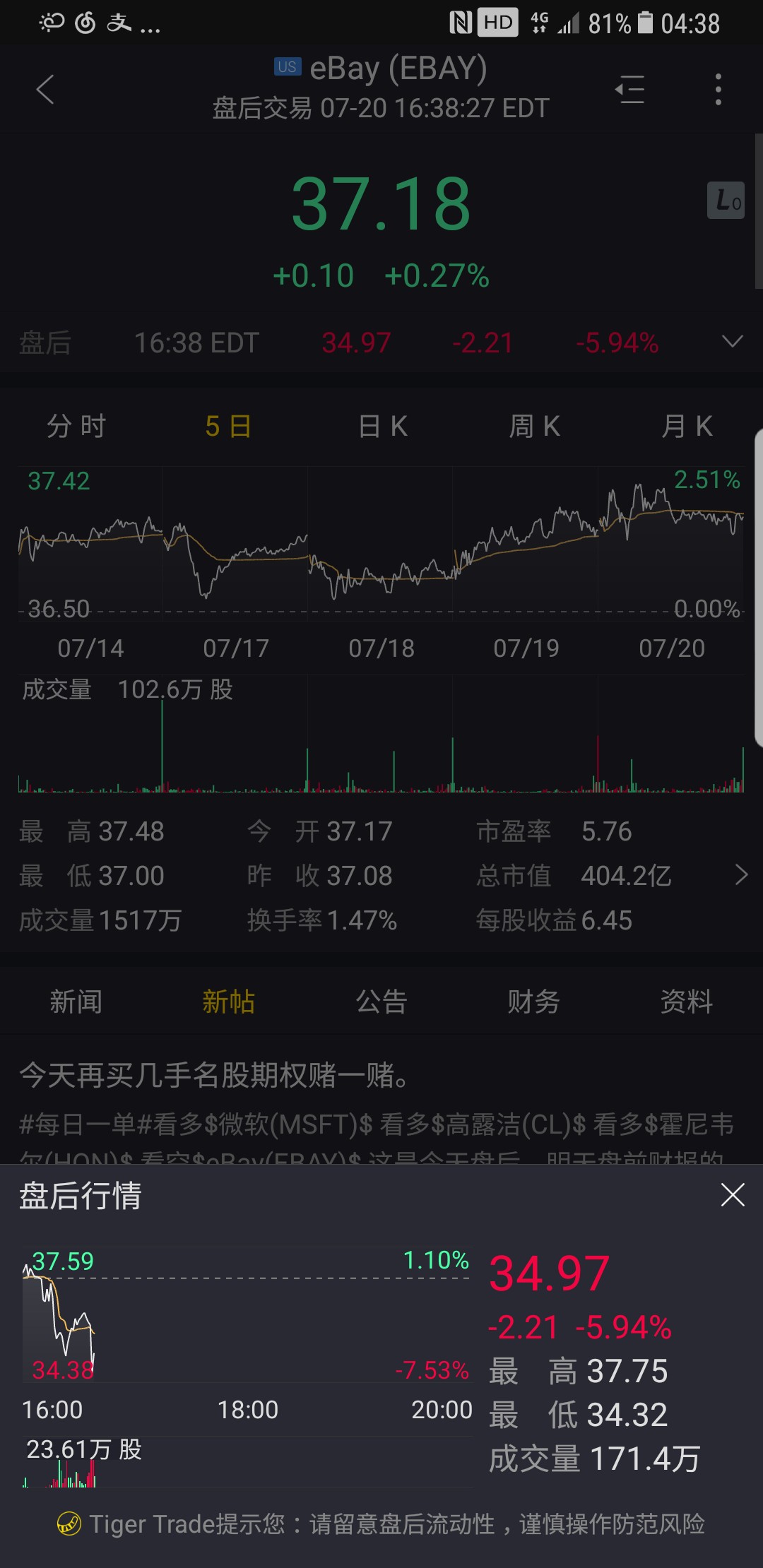This screenshot has width=763, height=1568.
Task: Expand more stock stats with right arrow
Action: tap(740, 875)
